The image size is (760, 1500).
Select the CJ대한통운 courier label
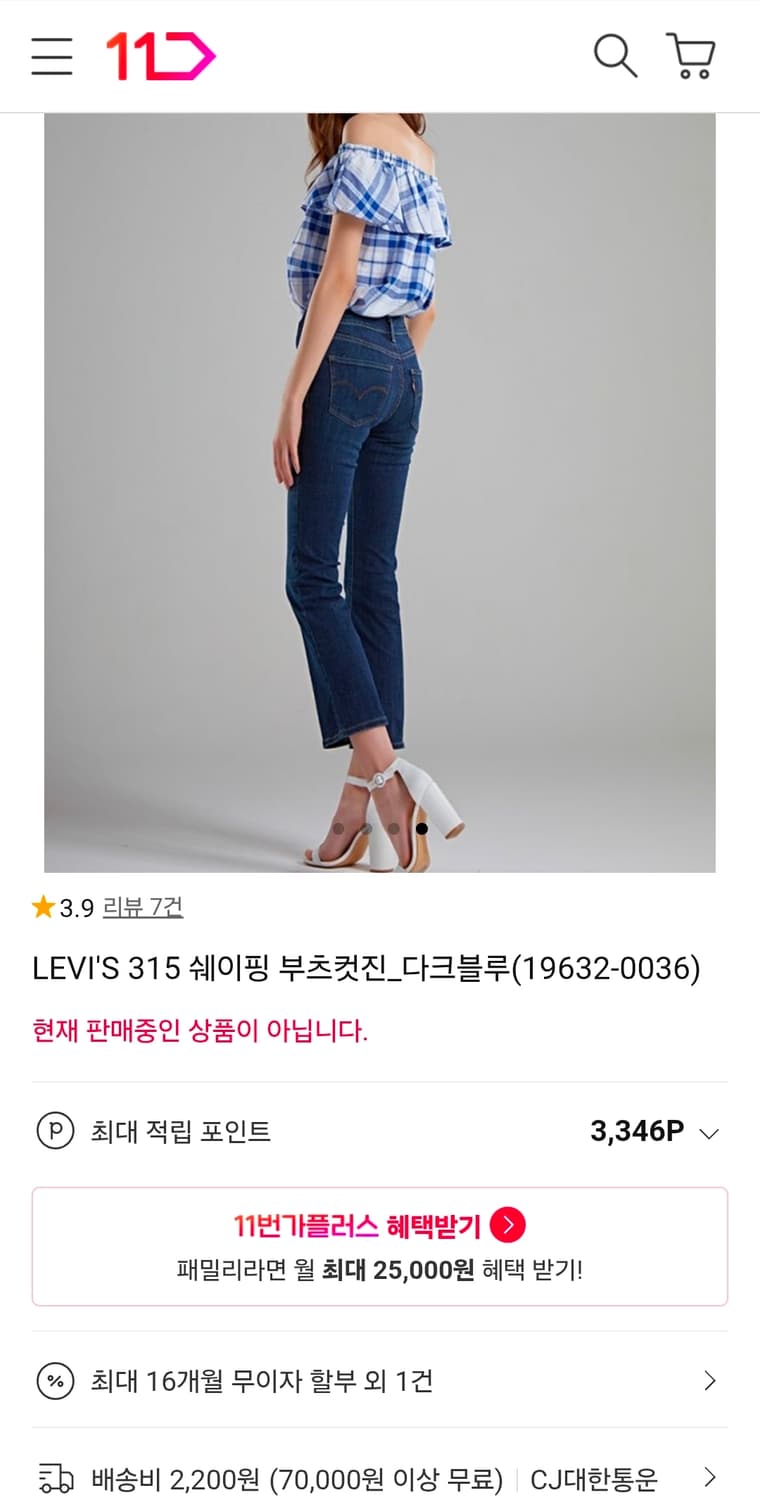click(x=595, y=1477)
